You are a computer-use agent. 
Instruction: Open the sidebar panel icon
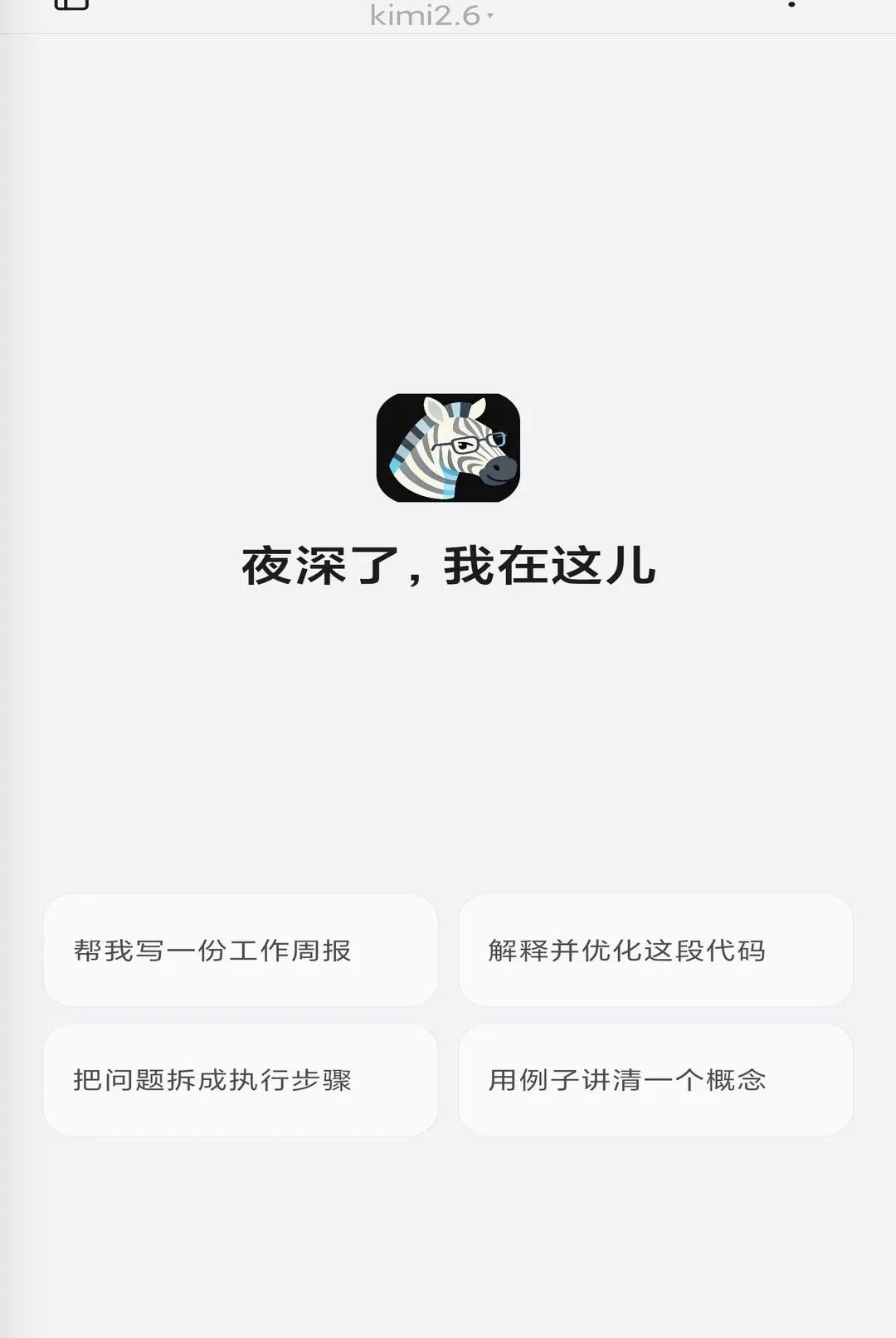tap(71, 4)
